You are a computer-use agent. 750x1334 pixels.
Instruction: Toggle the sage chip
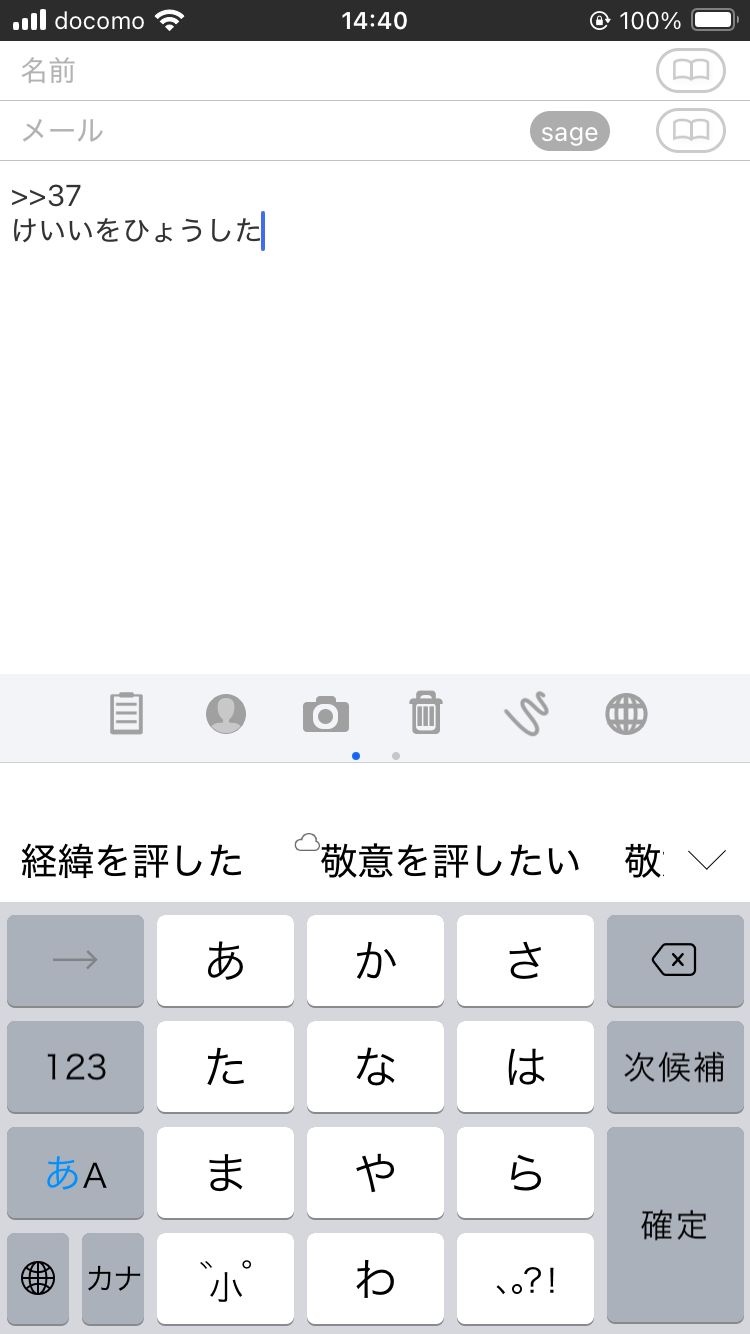pos(569,132)
